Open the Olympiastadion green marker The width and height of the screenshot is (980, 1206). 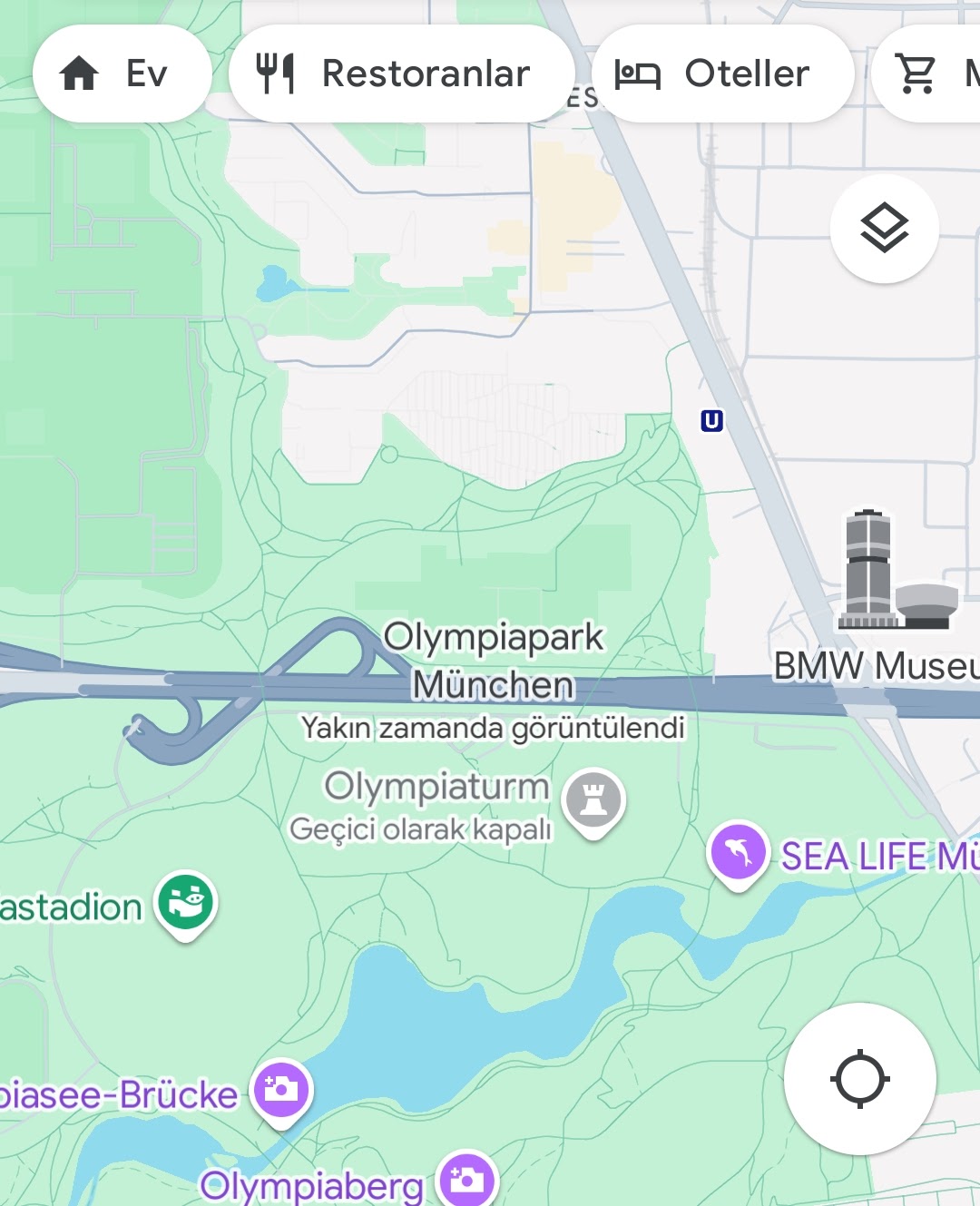186,903
